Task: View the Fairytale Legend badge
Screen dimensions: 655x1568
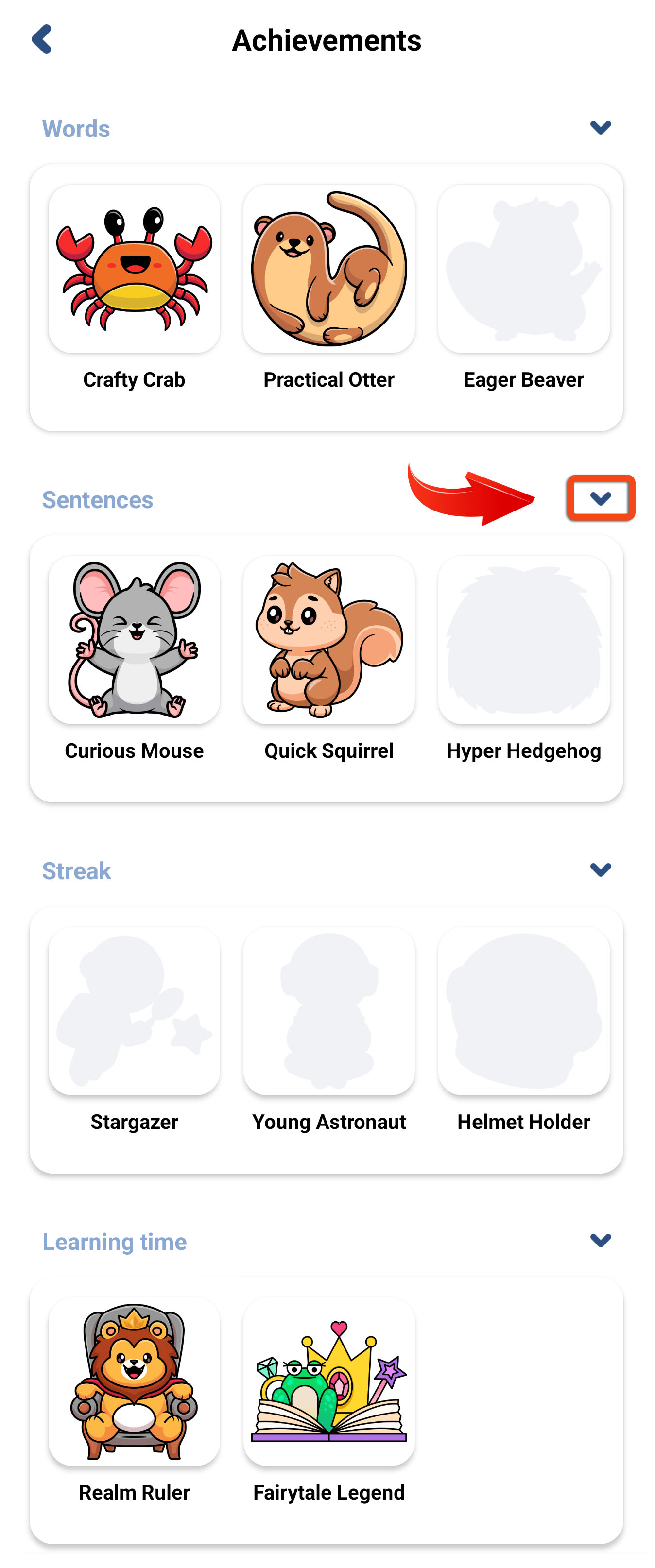Action: [x=329, y=1382]
